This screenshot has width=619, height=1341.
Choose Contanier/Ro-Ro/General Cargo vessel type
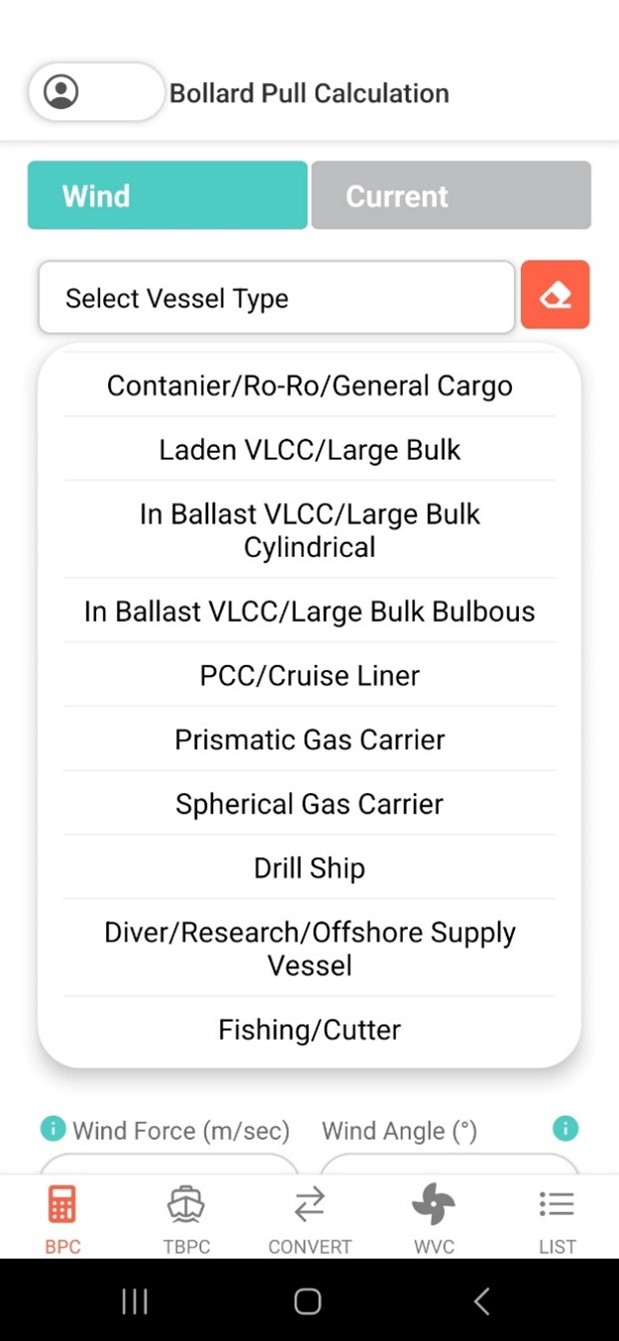[309, 386]
